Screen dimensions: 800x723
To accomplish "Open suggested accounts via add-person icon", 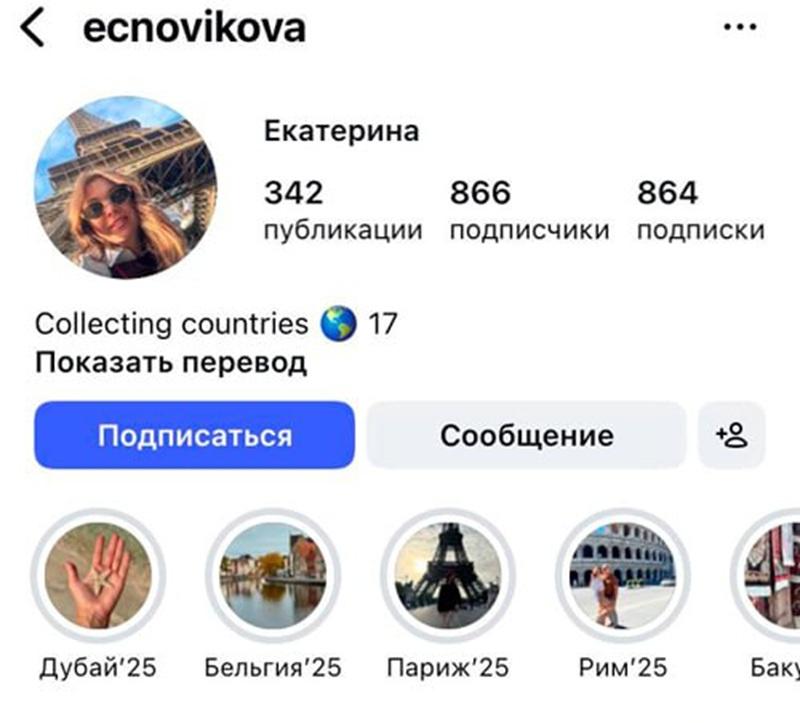I will point(731,436).
